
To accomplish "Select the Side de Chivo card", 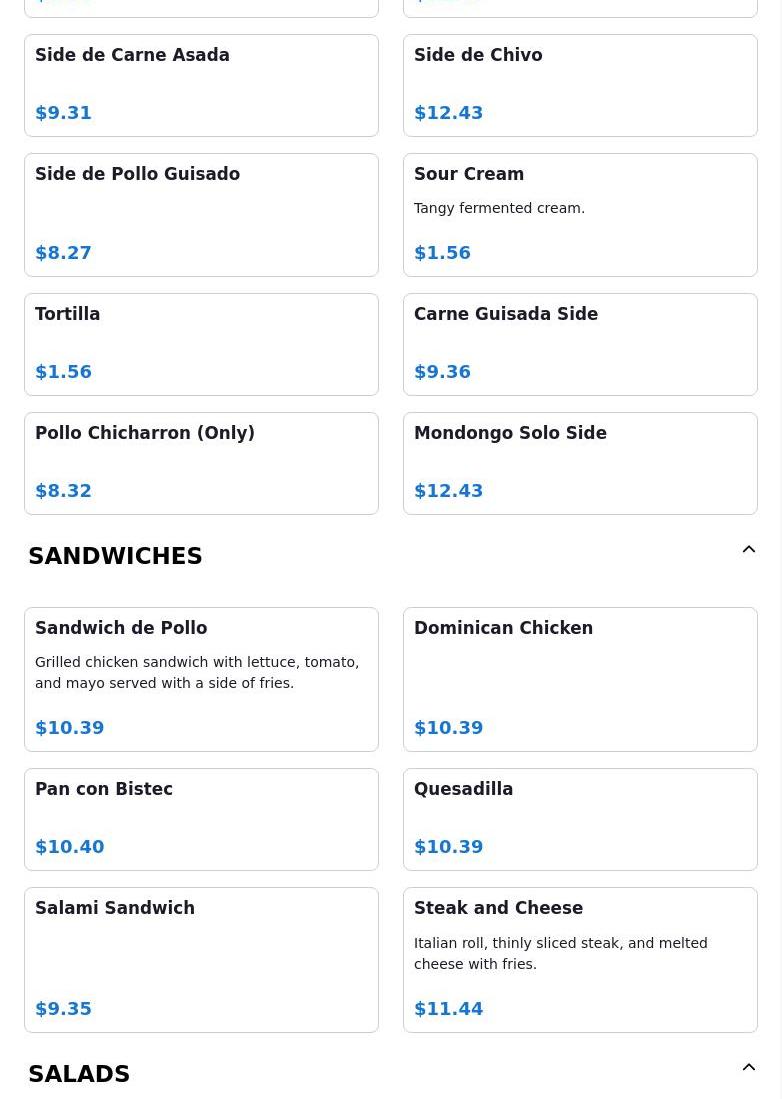I will coord(580,85).
